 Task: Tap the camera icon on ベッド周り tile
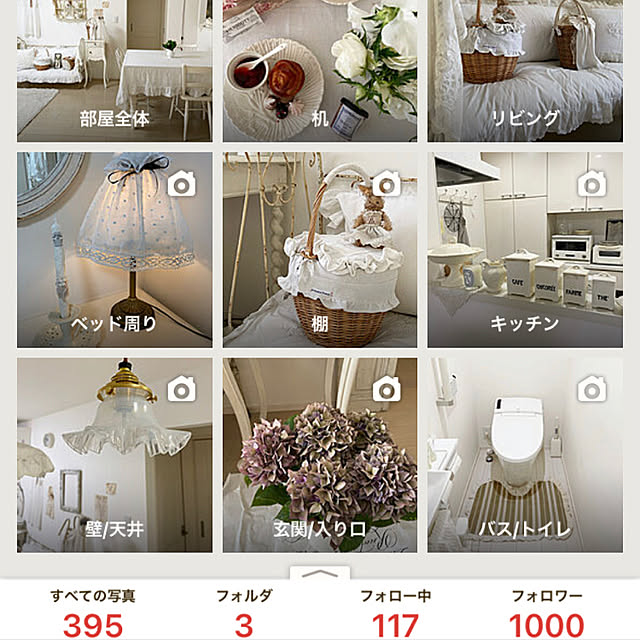click(181, 183)
